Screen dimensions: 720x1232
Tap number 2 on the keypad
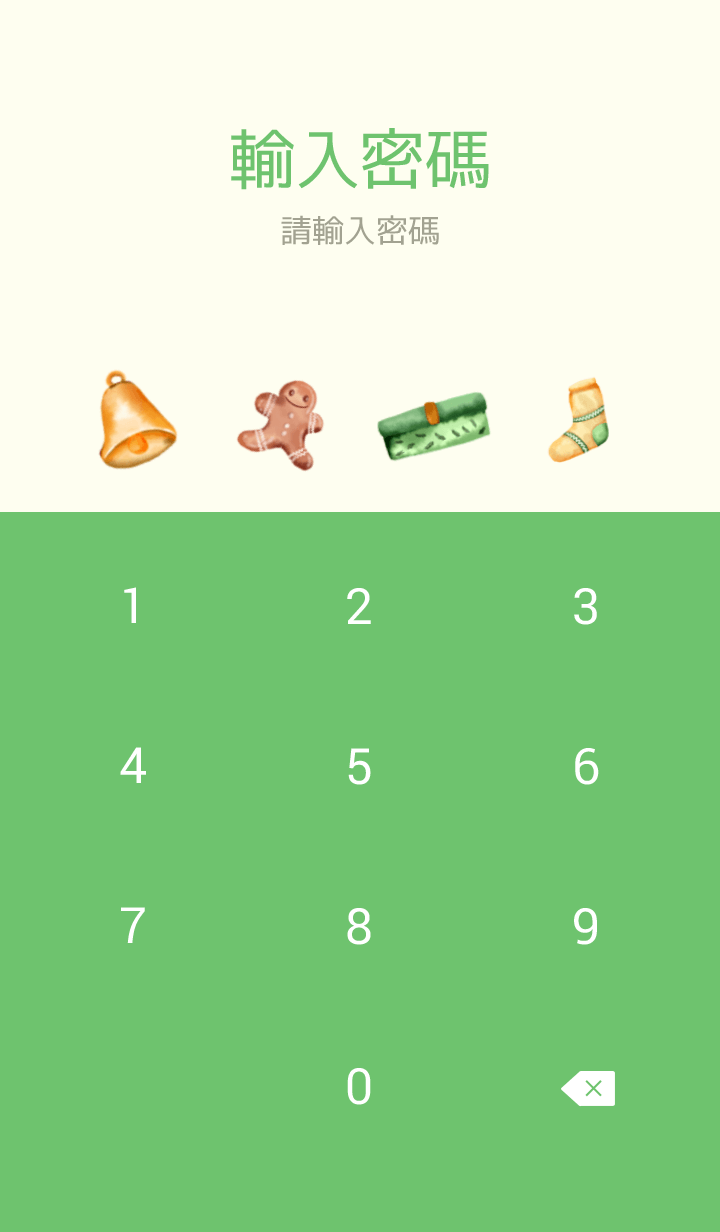pyautogui.click(x=359, y=607)
